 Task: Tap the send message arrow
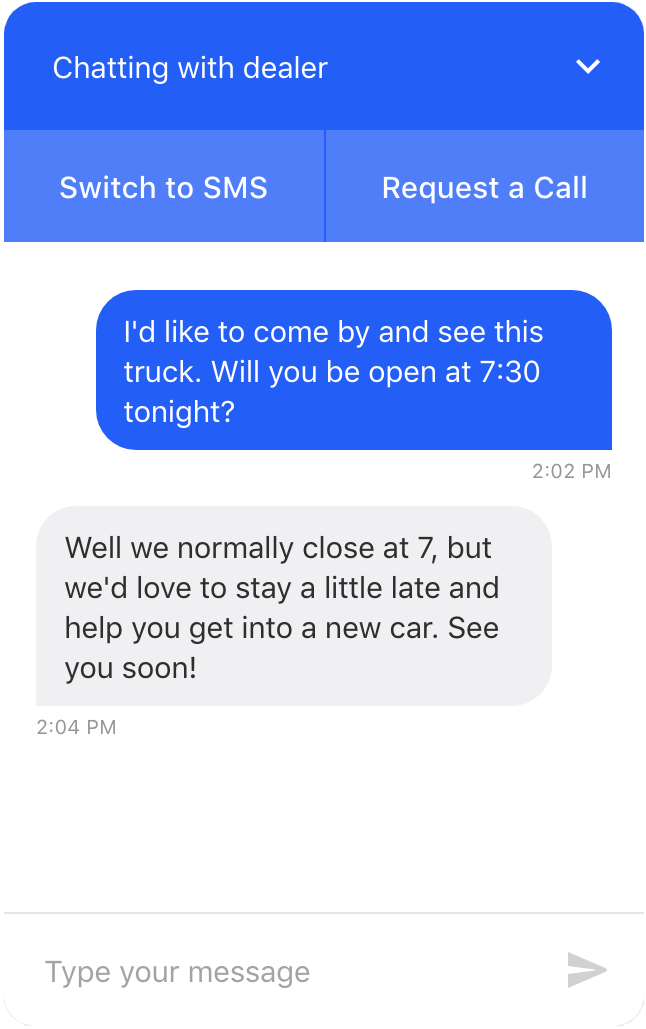(x=587, y=970)
